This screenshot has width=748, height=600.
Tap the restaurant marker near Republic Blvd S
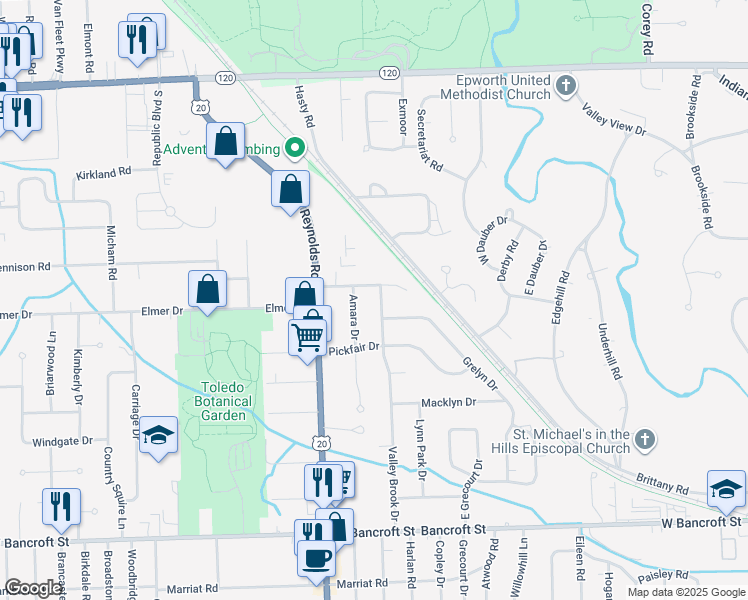coord(137,41)
